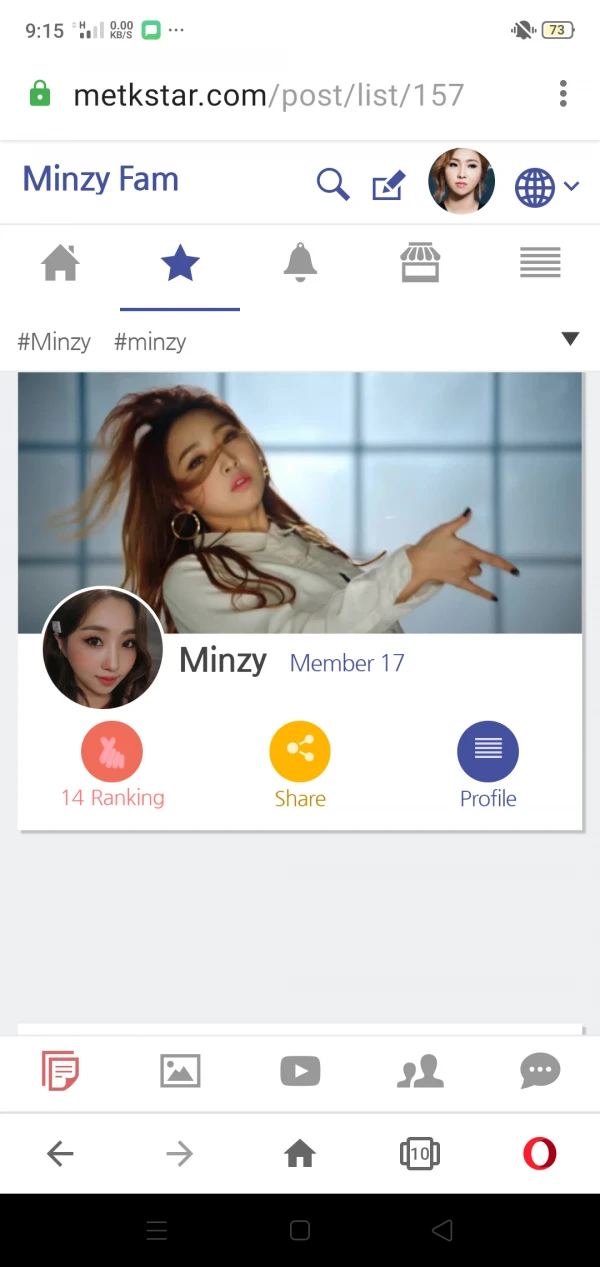Switch to the photos tab
600x1267 pixels.
(180, 1071)
